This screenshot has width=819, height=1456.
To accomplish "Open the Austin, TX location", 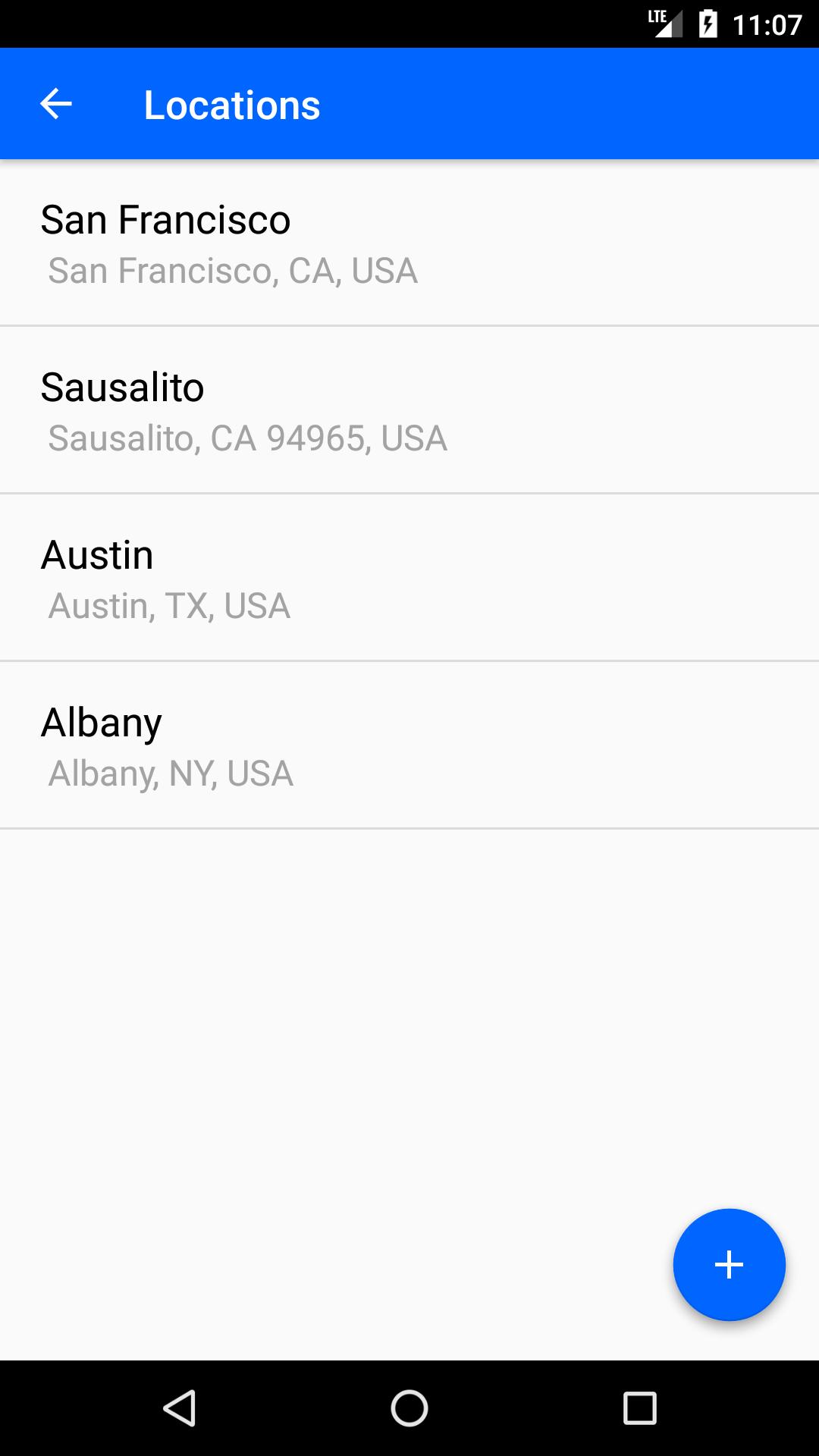I will [x=409, y=576].
